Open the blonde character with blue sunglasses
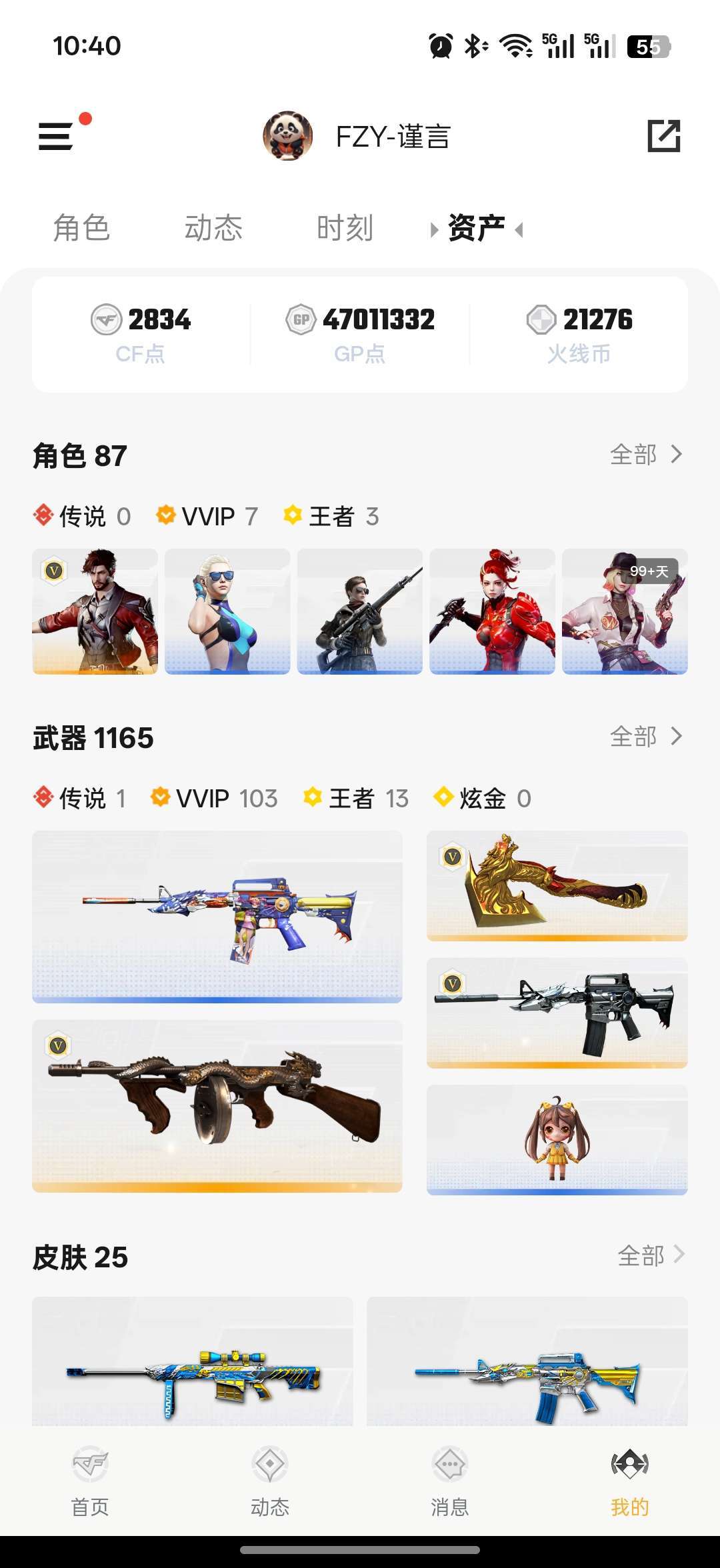This screenshot has height=1568, width=720. (227, 611)
